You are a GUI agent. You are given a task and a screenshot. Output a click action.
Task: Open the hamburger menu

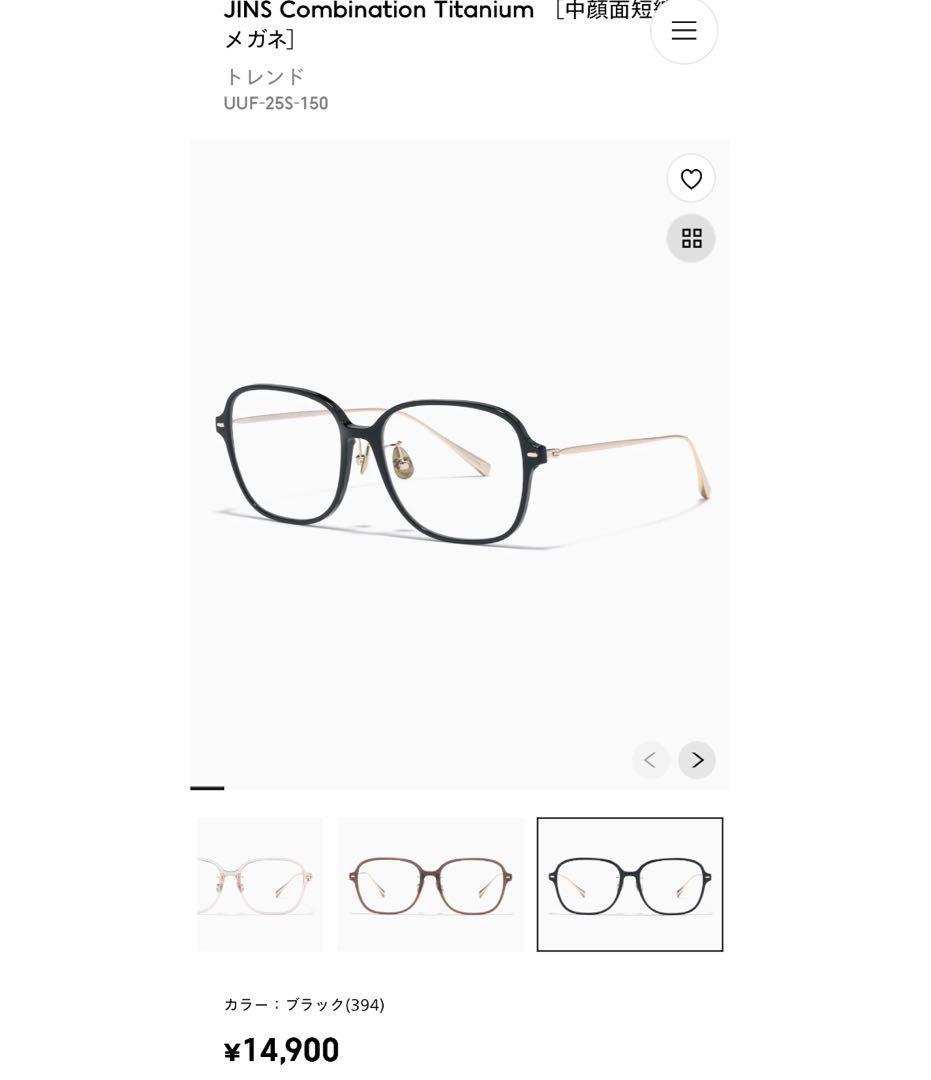pos(684,31)
